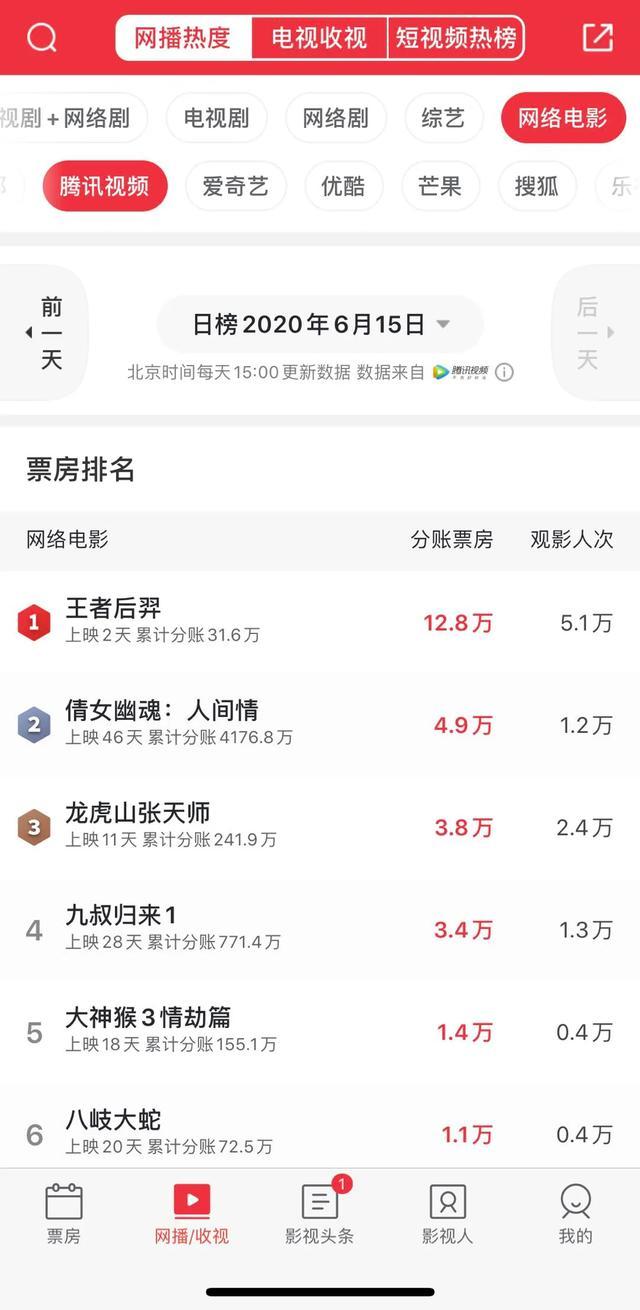
Task: Open the search icon
Action: click(x=42, y=38)
